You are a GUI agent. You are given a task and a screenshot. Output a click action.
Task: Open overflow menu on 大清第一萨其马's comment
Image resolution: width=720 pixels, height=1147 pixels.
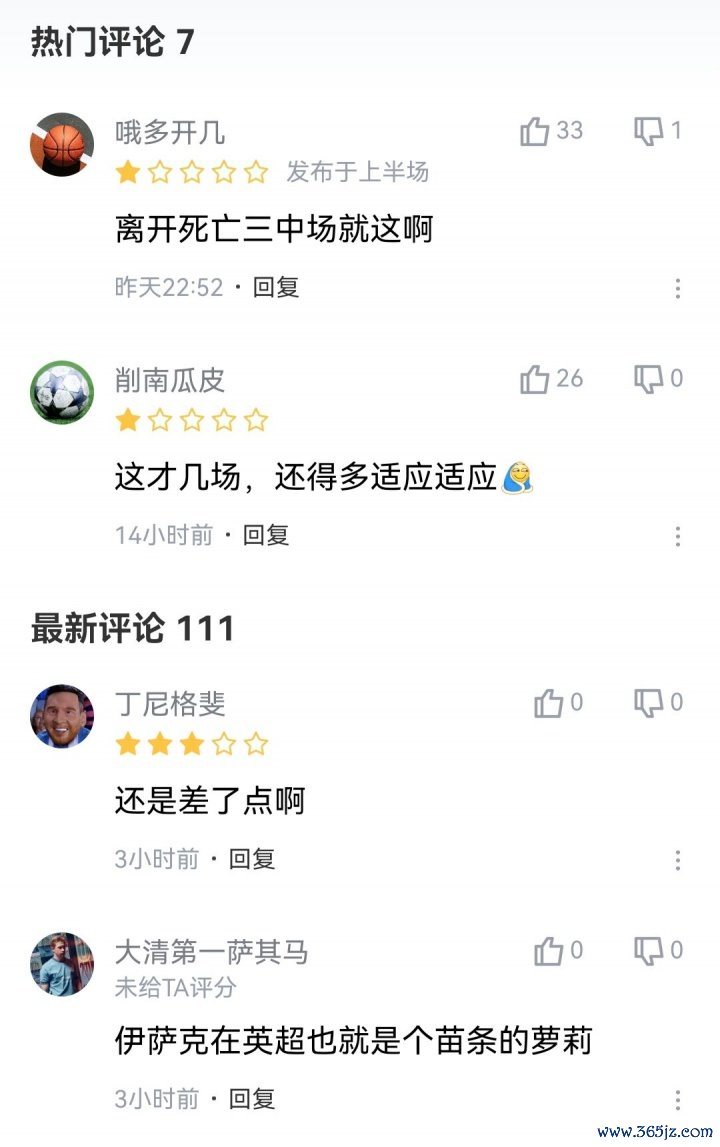tap(678, 1100)
